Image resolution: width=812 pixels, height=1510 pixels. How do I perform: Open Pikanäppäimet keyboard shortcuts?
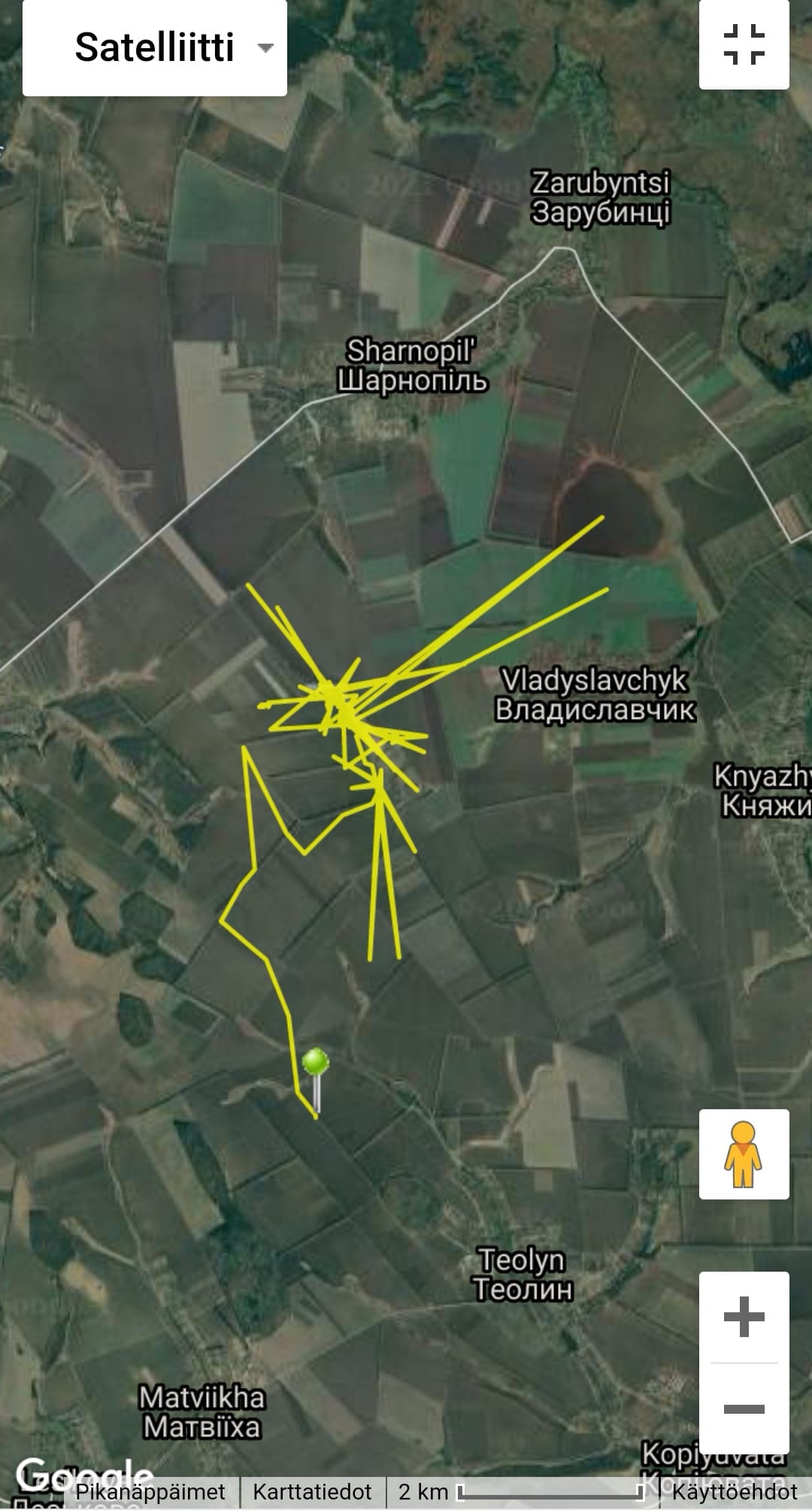point(150,1492)
